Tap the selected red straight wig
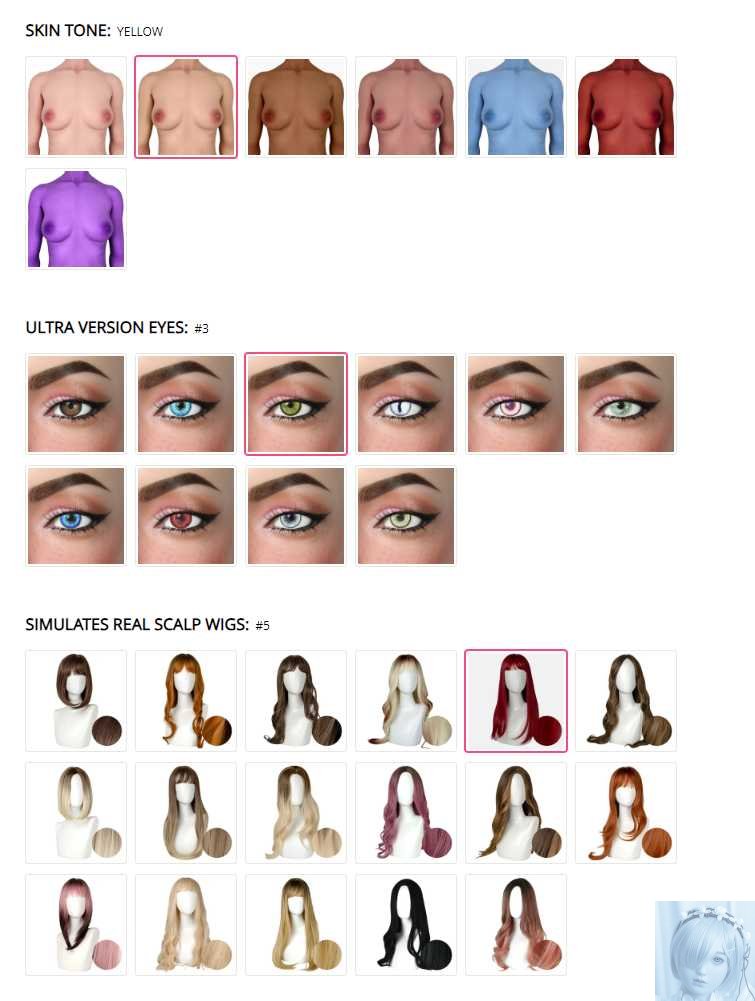This screenshot has height=1001, width=755. (516, 701)
